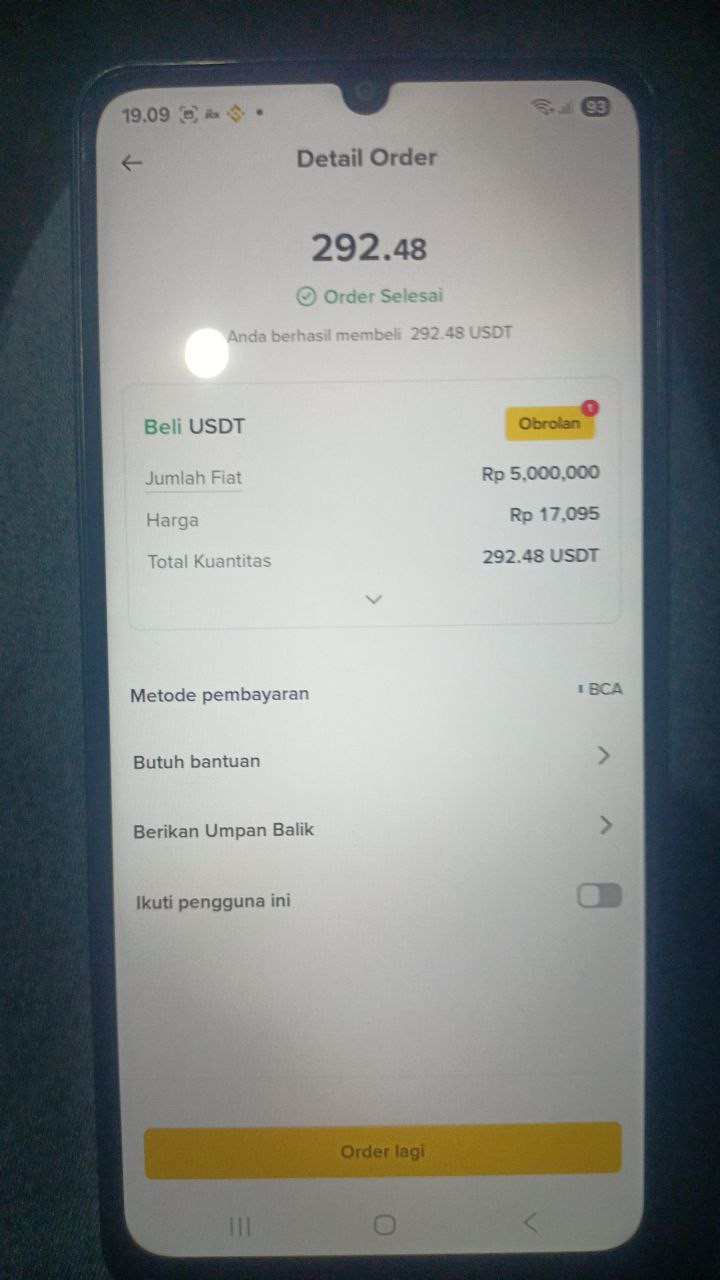This screenshot has width=720, height=1280.
Task: Expand order details with the chevron
Action: point(374,599)
